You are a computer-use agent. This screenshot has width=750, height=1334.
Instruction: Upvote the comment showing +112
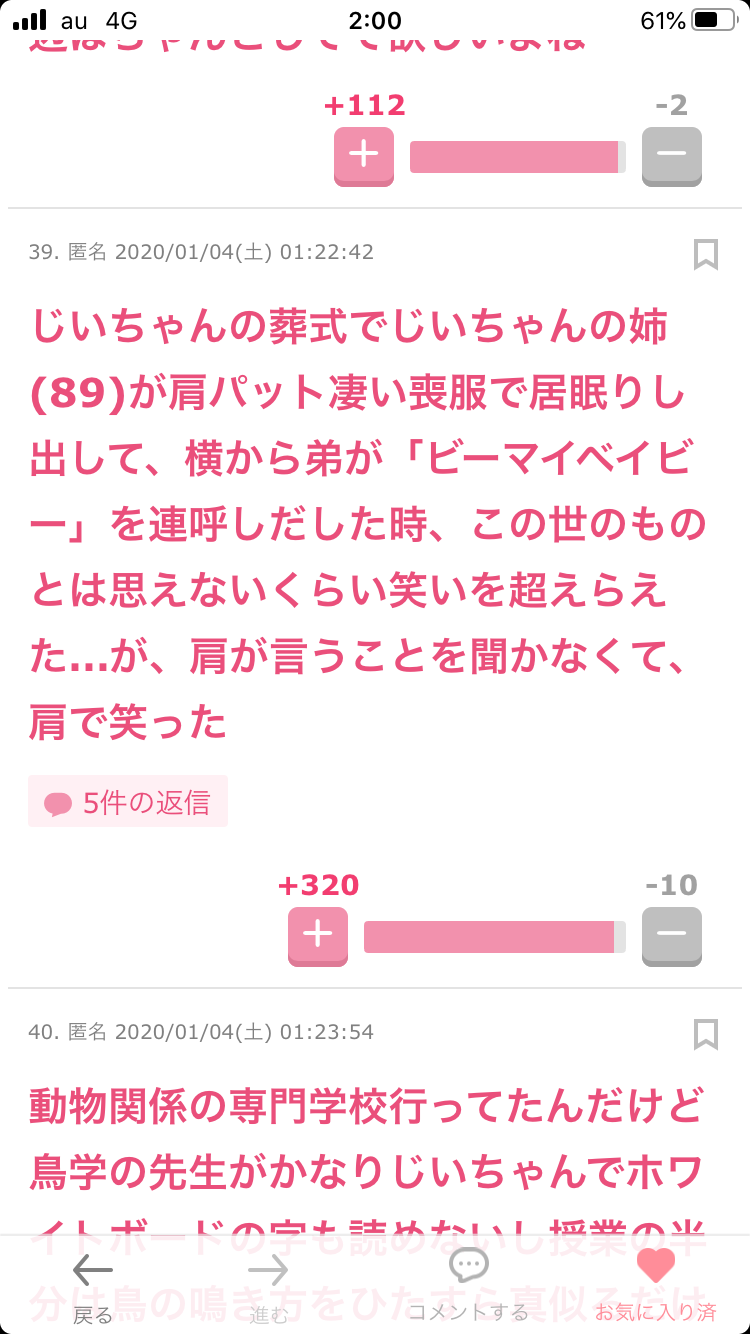(363, 155)
